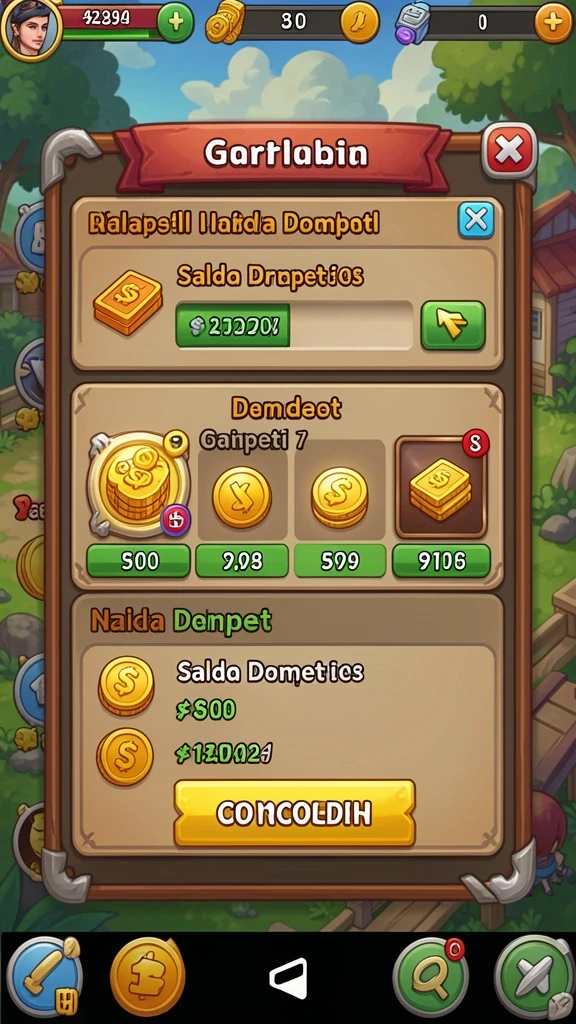Open the blue hammer build tool

pyautogui.click(x=45, y=978)
